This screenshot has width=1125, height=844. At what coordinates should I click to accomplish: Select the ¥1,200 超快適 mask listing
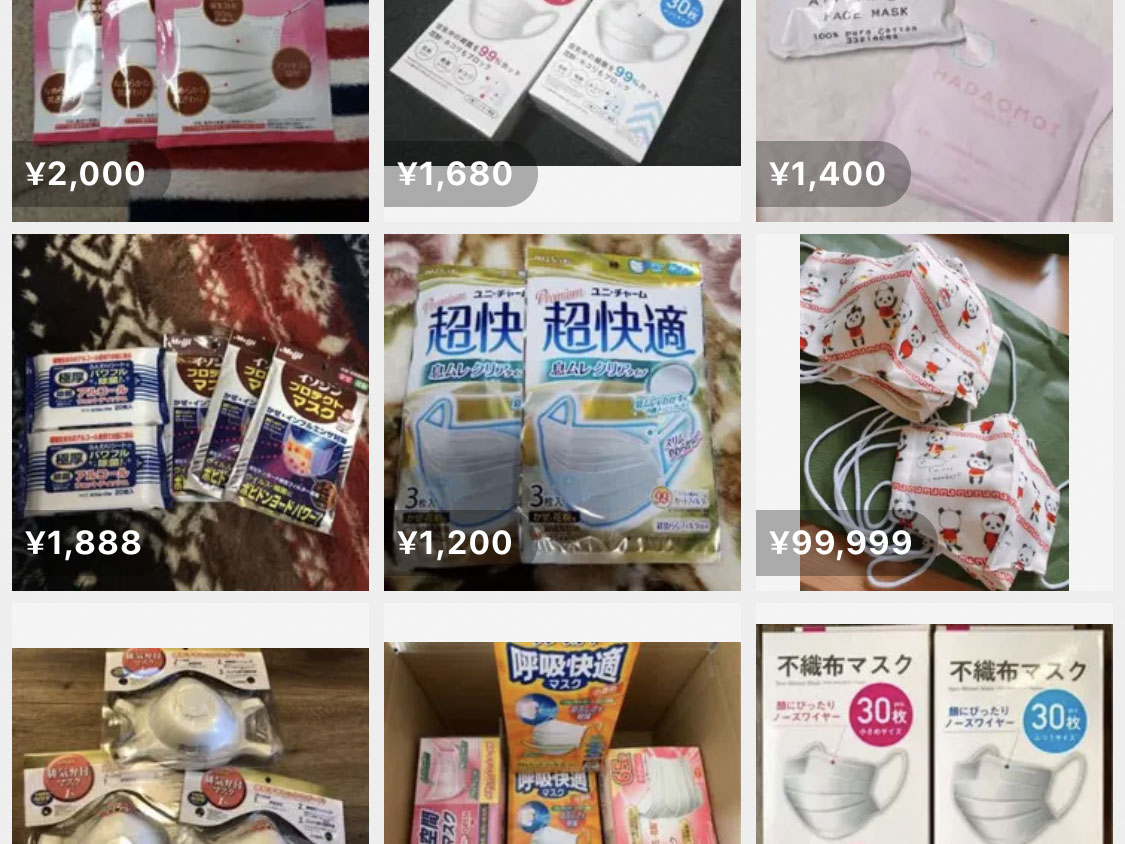point(562,412)
